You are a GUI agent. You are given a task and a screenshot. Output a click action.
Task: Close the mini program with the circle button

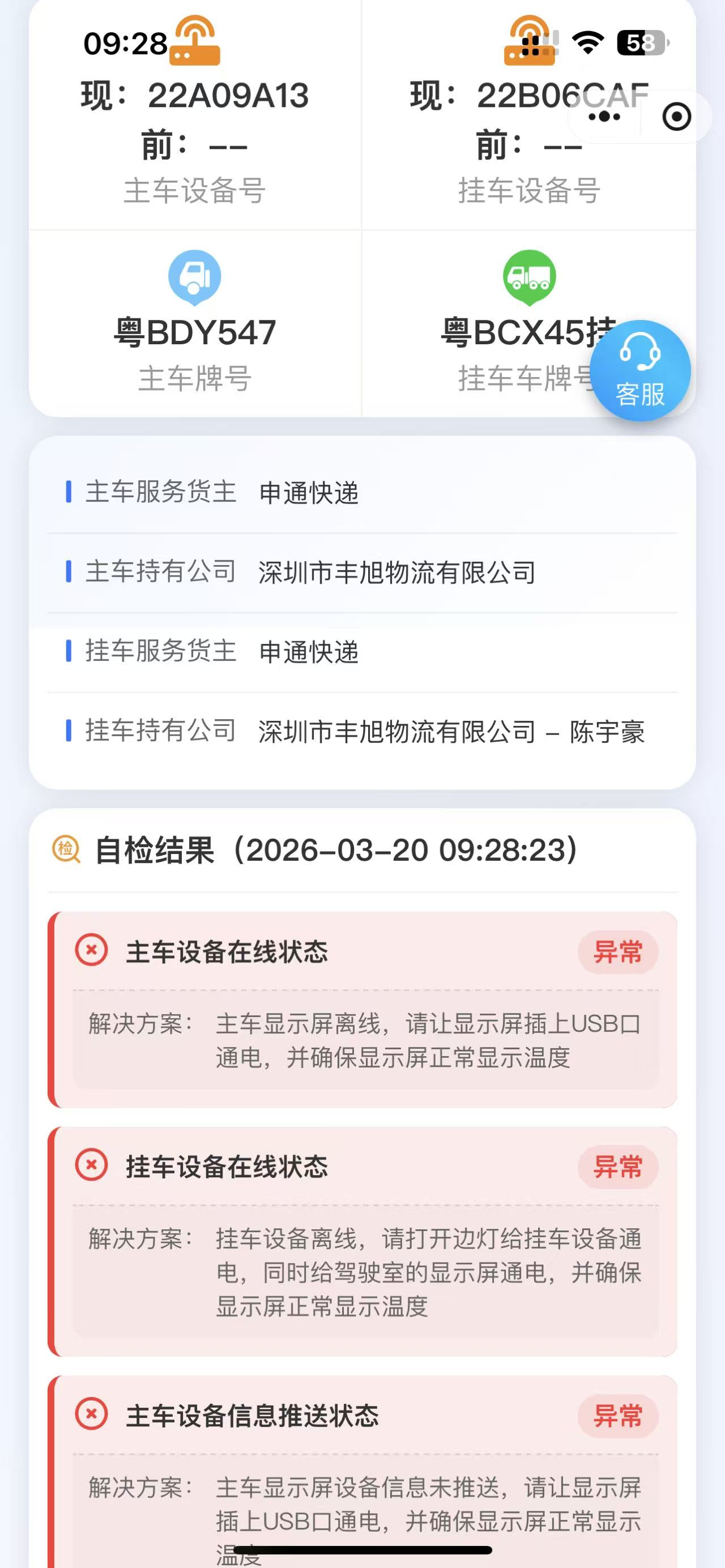tap(676, 117)
